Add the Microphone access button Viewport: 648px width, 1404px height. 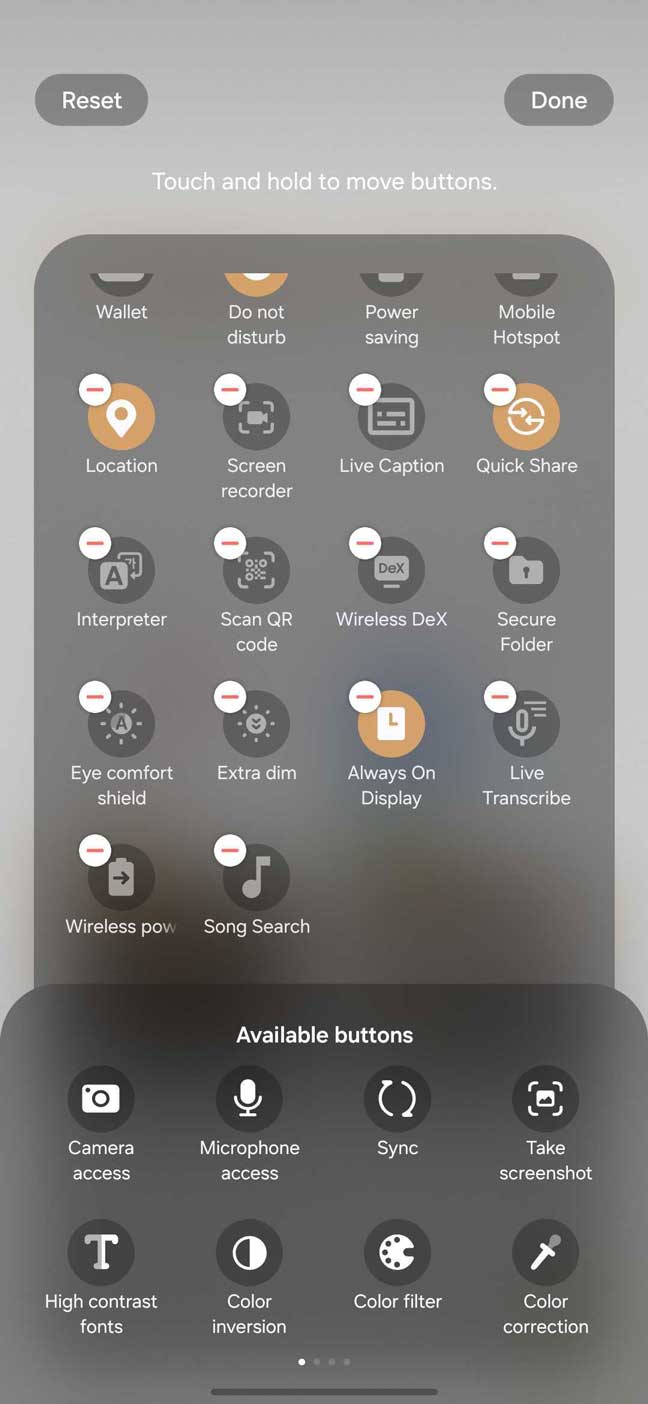[249, 1099]
